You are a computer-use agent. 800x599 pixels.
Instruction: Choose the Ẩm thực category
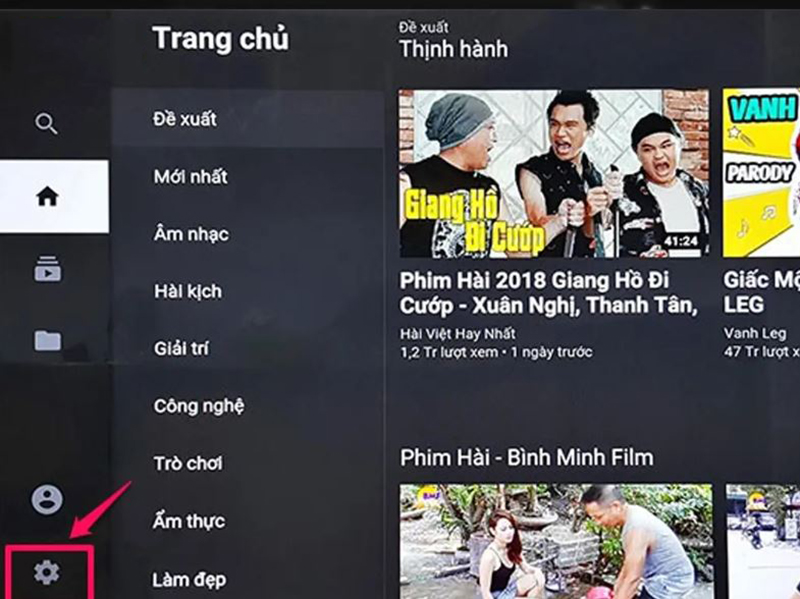point(189,521)
